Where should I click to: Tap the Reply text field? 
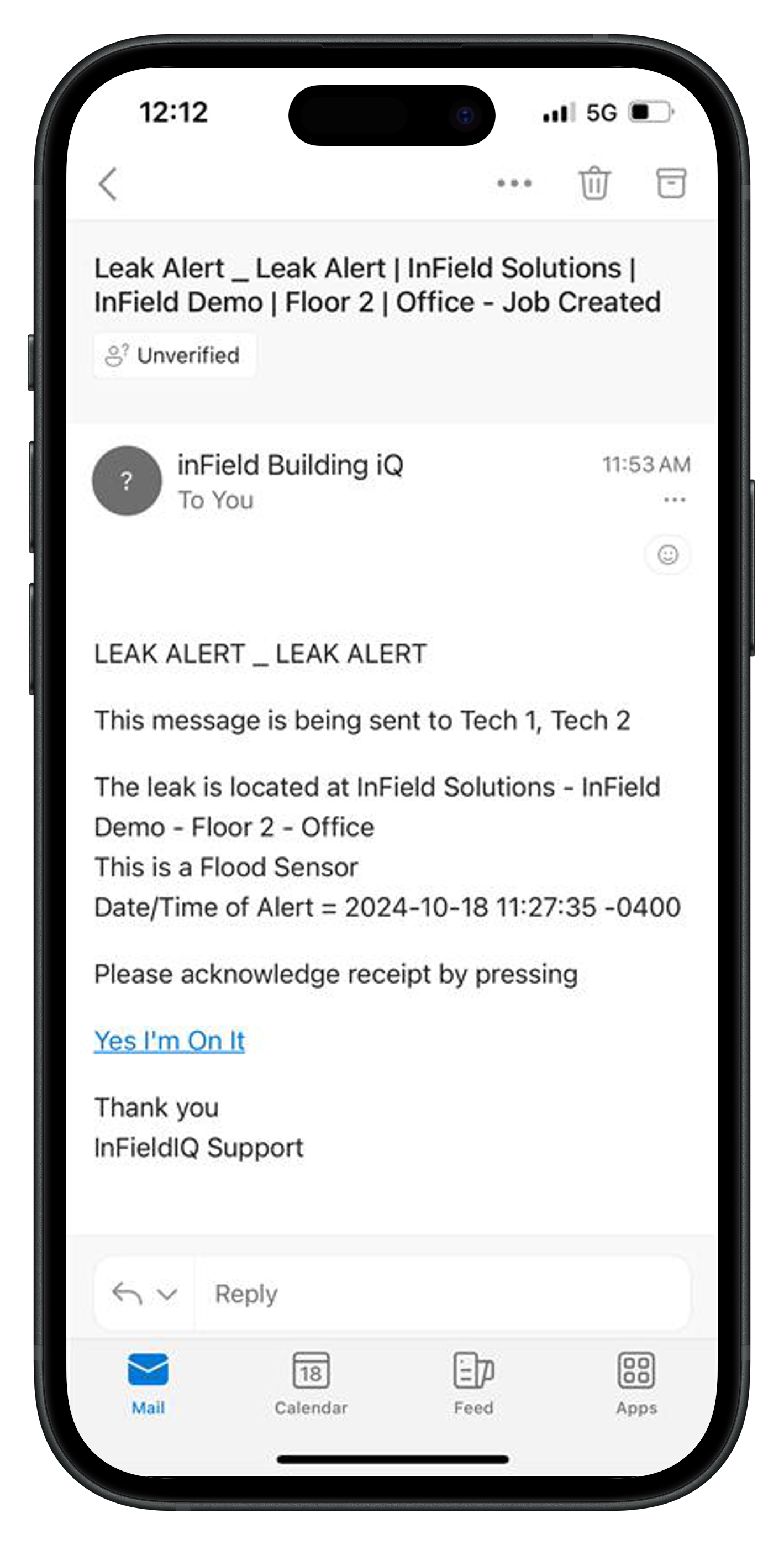[441, 1294]
